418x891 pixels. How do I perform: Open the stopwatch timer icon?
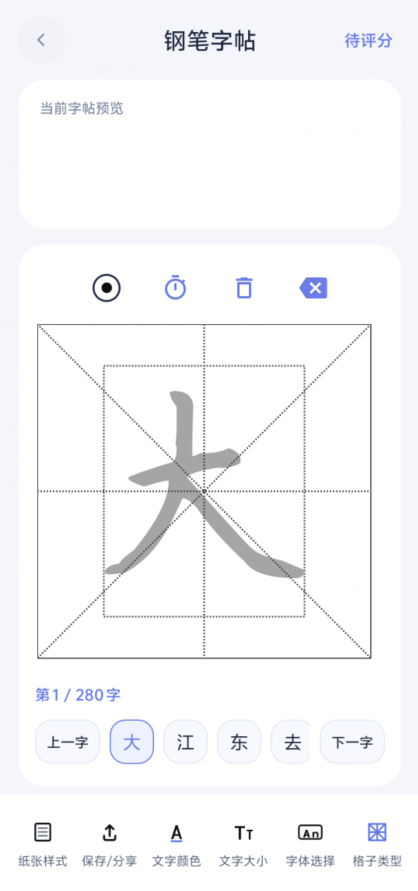pos(175,288)
